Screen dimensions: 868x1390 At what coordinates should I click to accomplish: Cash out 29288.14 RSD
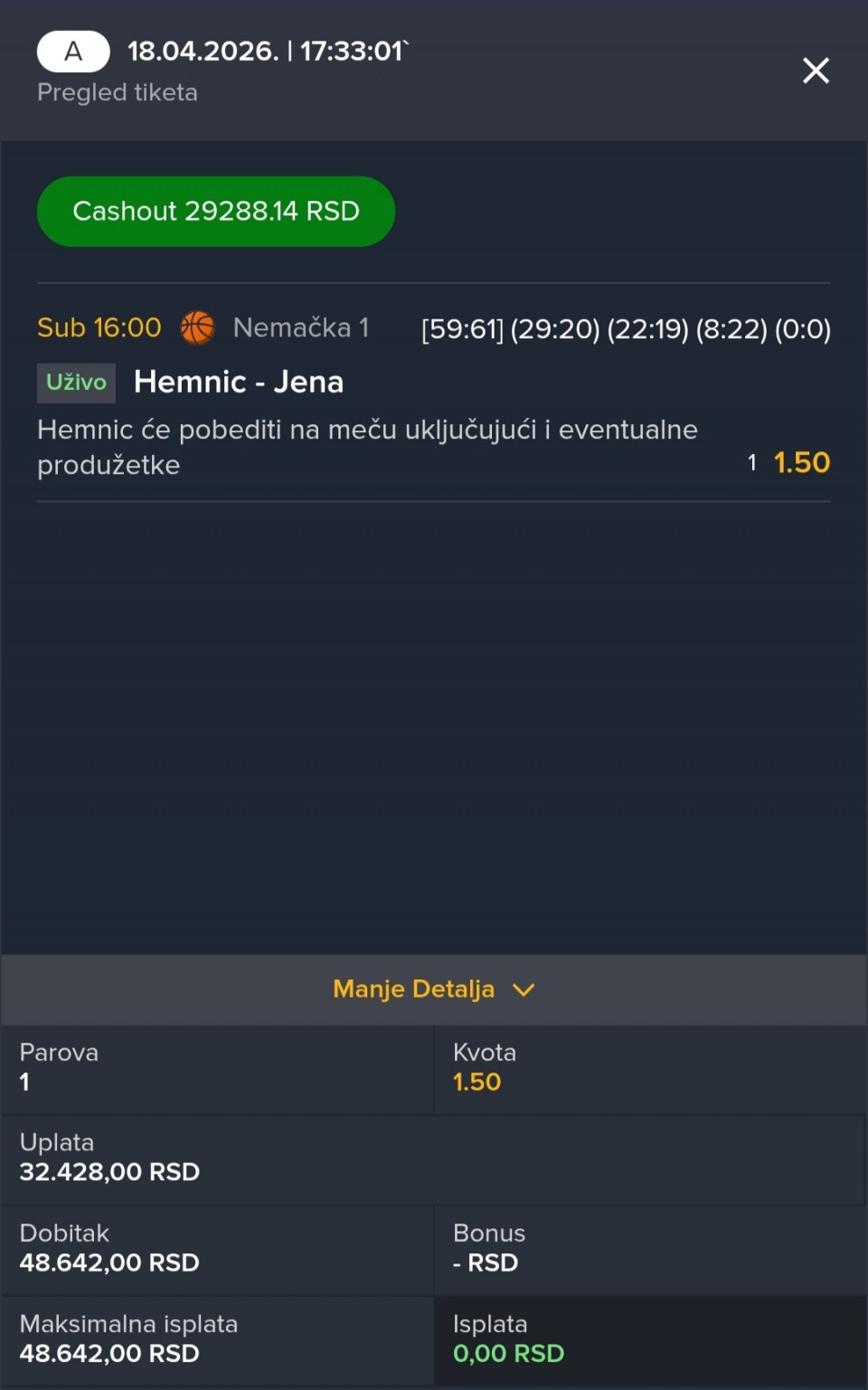216,212
